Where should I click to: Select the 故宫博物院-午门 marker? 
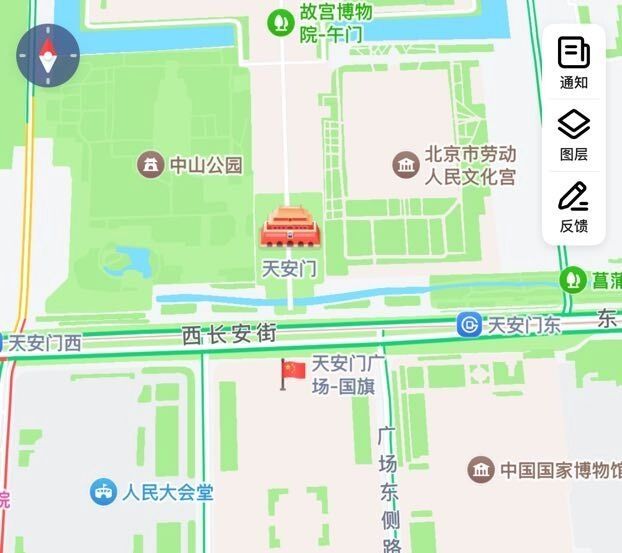tap(282, 18)
